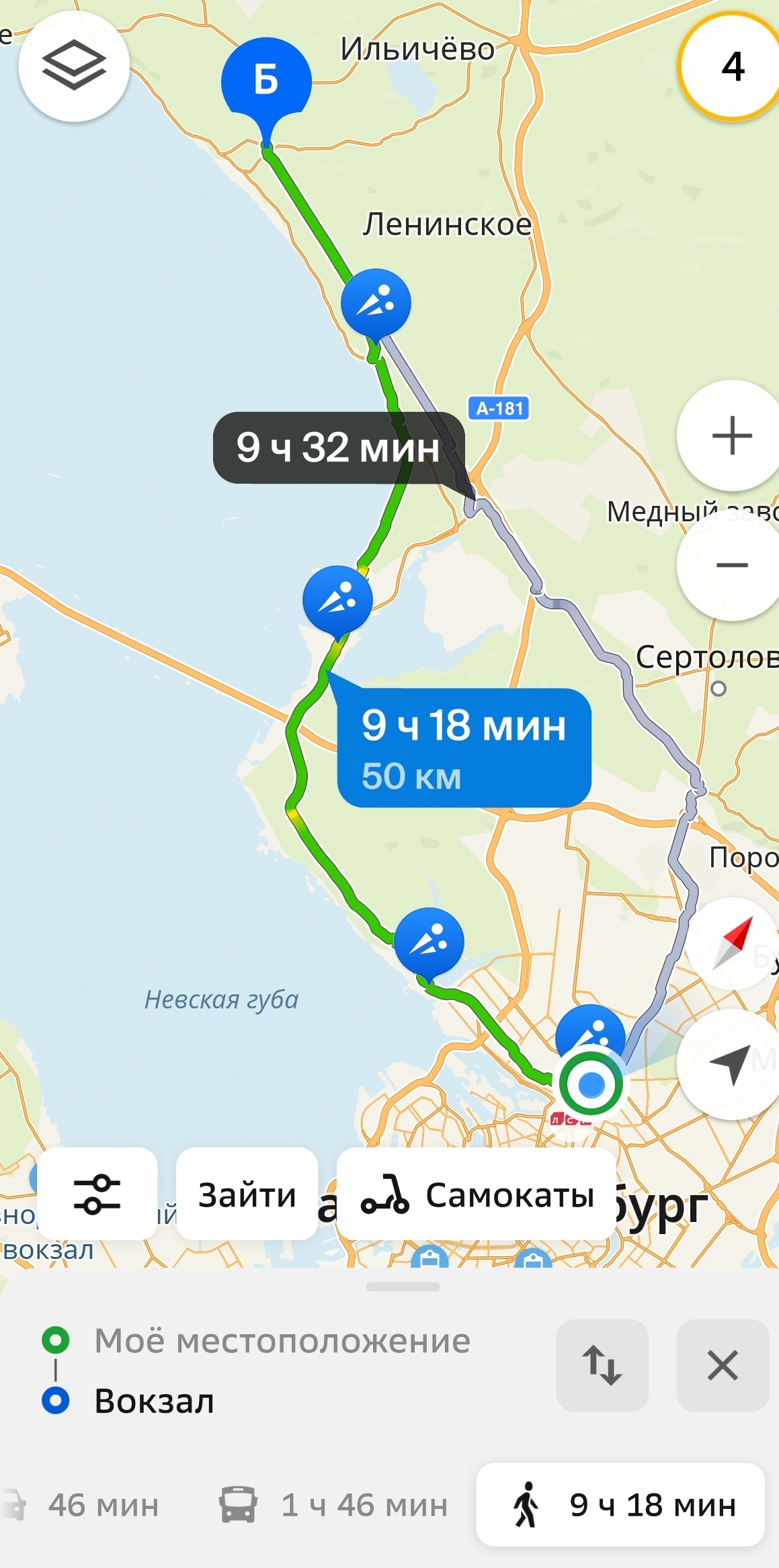Select the walking route 9 ч 18 мин tab
This screenshot has width=779, height=1568.
(620, 1505)
